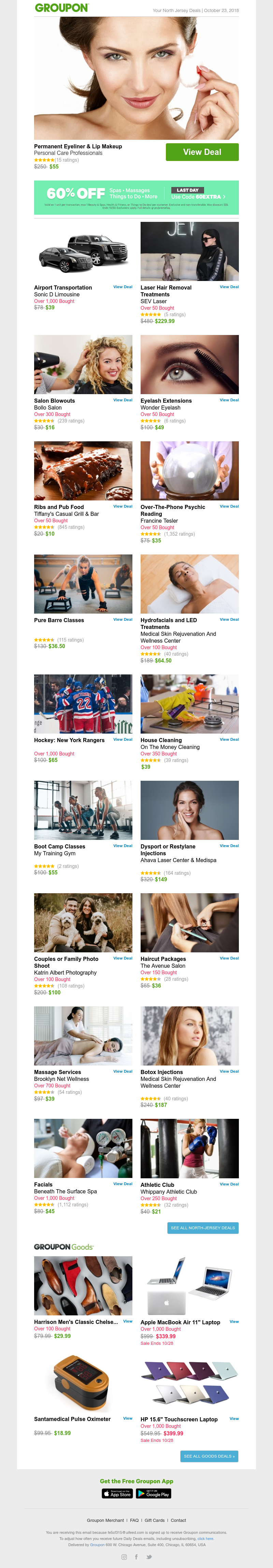
Task: View Deal for Eyelash Extensions
Action: coord(229,400)
